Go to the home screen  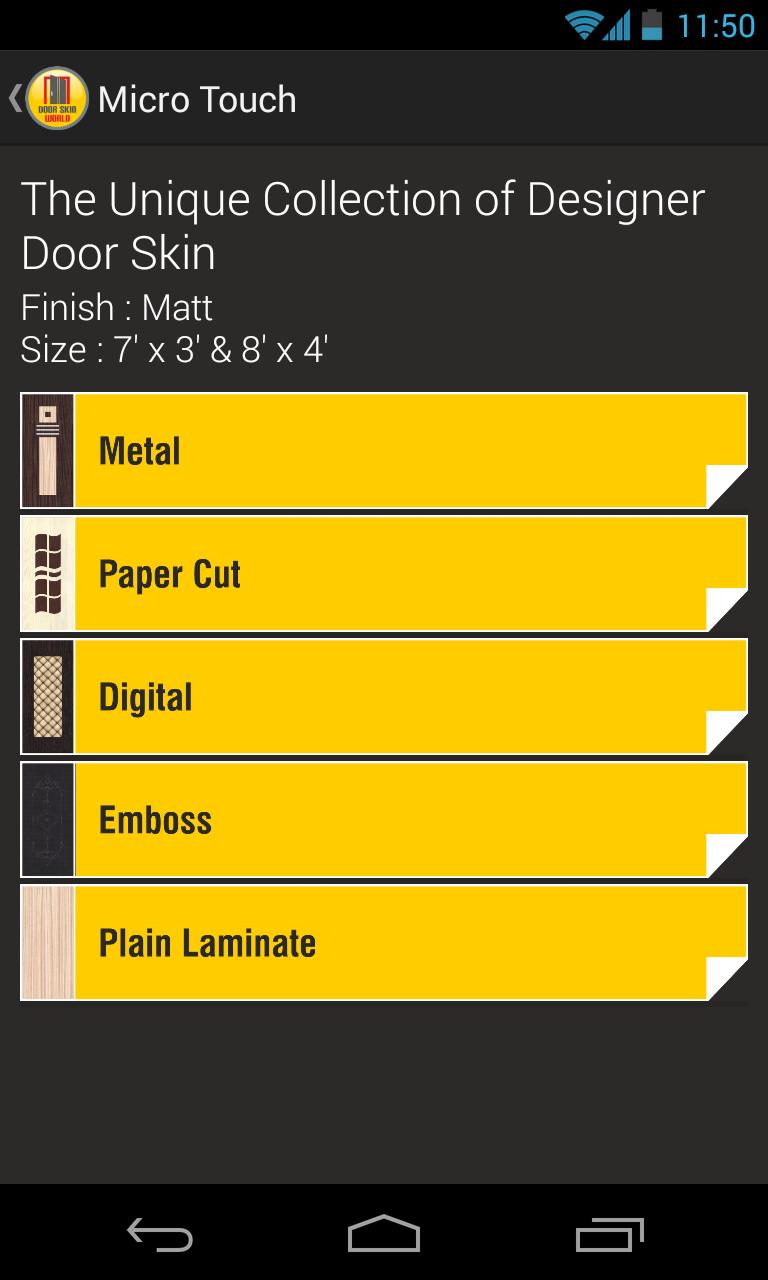(x=384, y=1234)
